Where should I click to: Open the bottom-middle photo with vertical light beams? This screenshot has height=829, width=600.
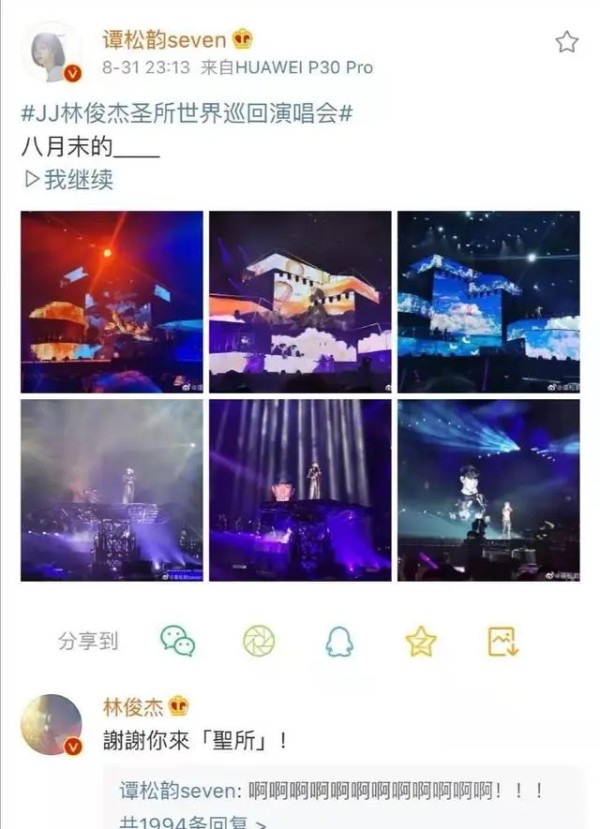(300, 490)
